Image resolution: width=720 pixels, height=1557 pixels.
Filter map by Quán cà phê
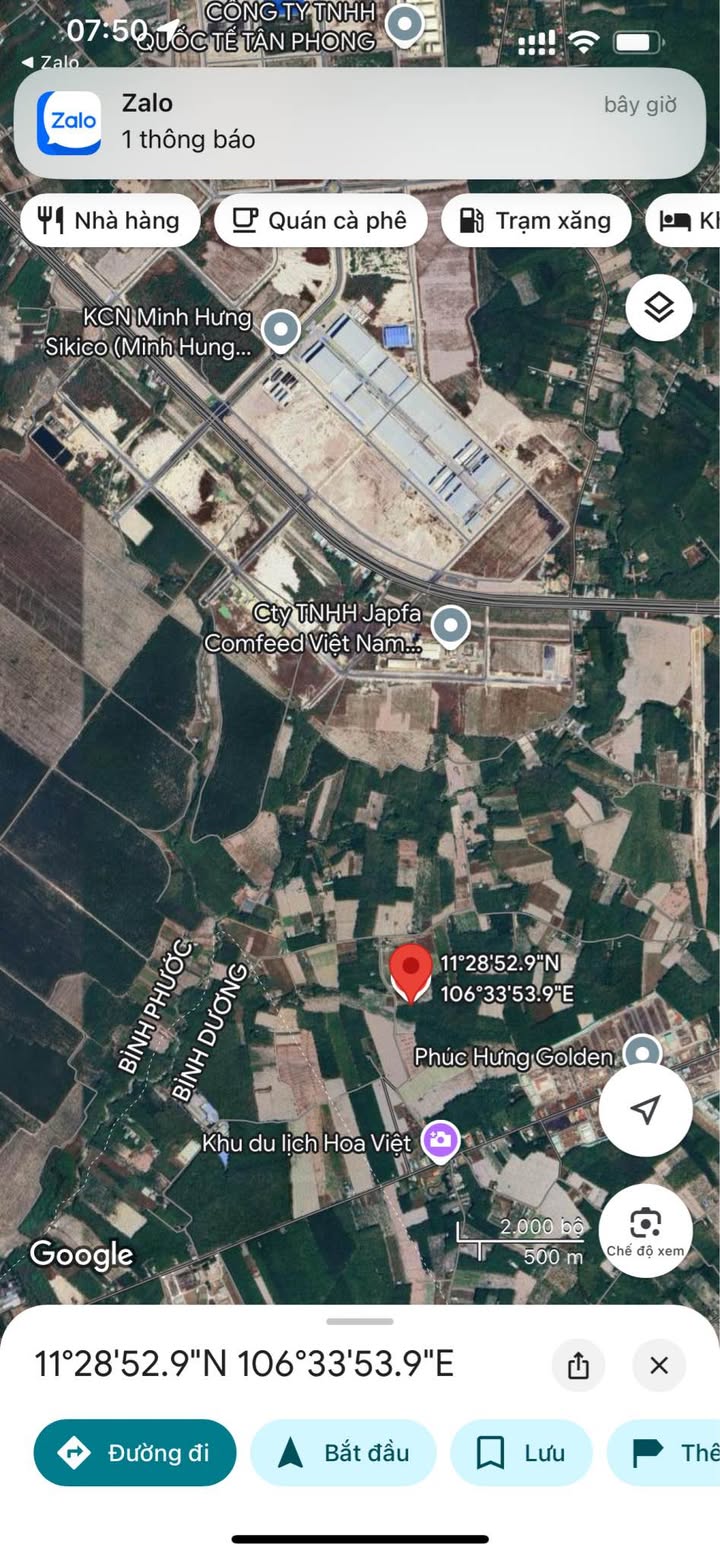tap(321, 220)
